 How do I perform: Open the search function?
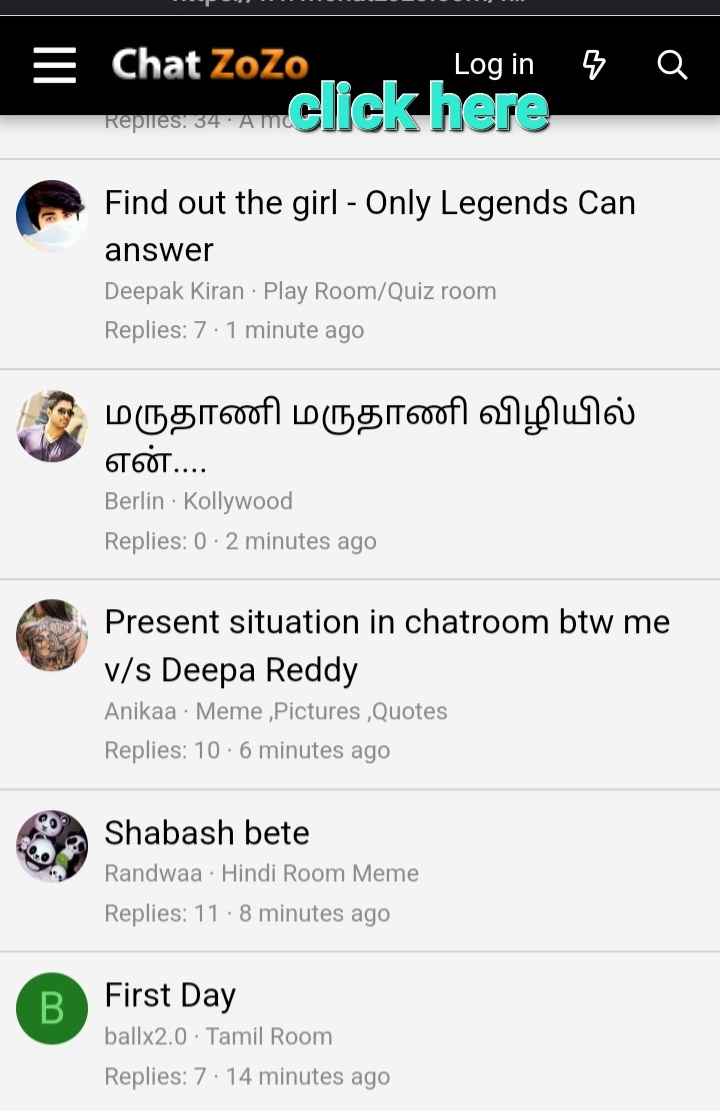click(x=672, y=65)
